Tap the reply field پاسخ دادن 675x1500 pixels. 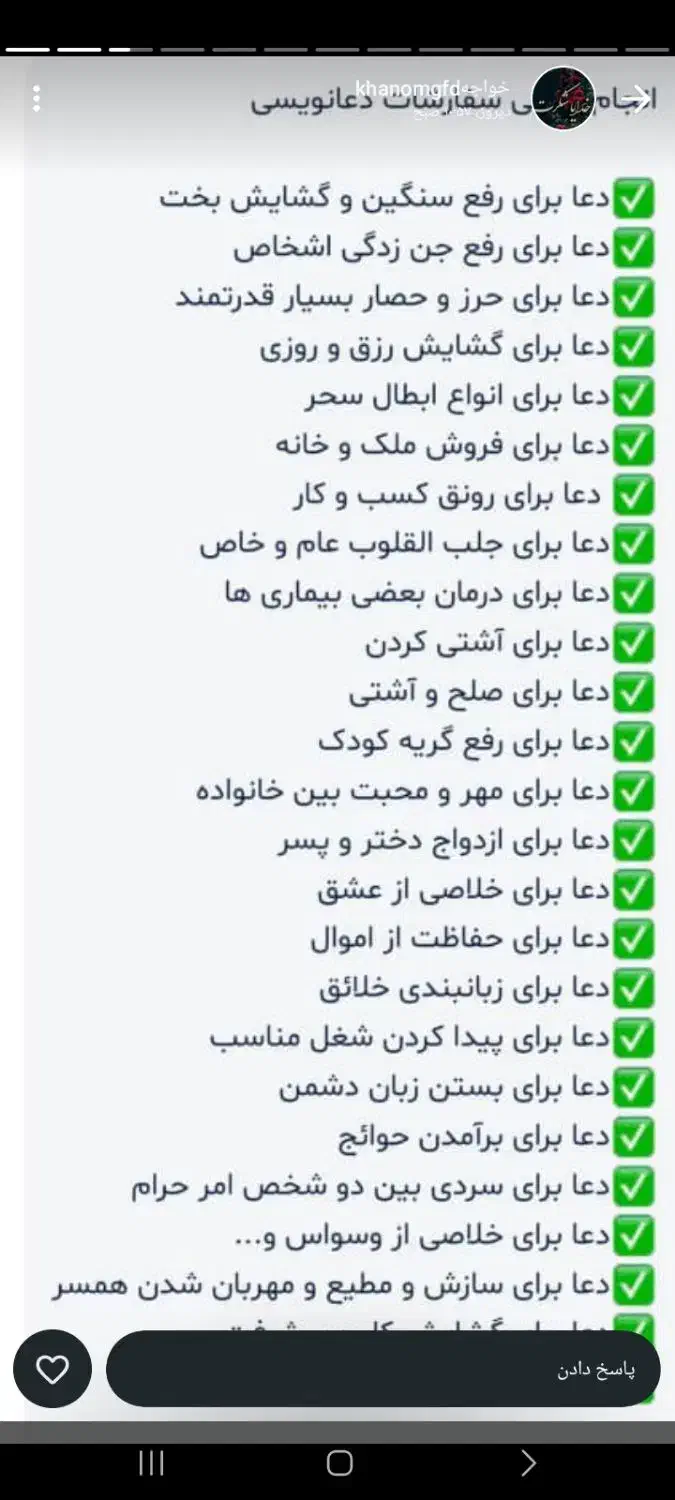coord(383,1369)
